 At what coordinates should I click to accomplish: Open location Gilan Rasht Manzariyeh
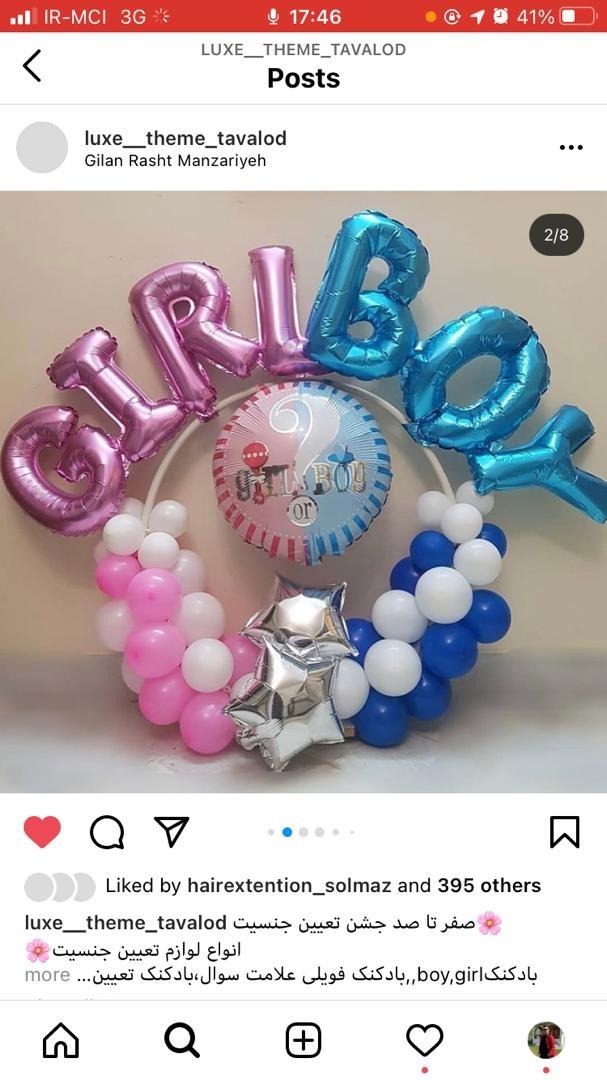(x=175, y=161)
